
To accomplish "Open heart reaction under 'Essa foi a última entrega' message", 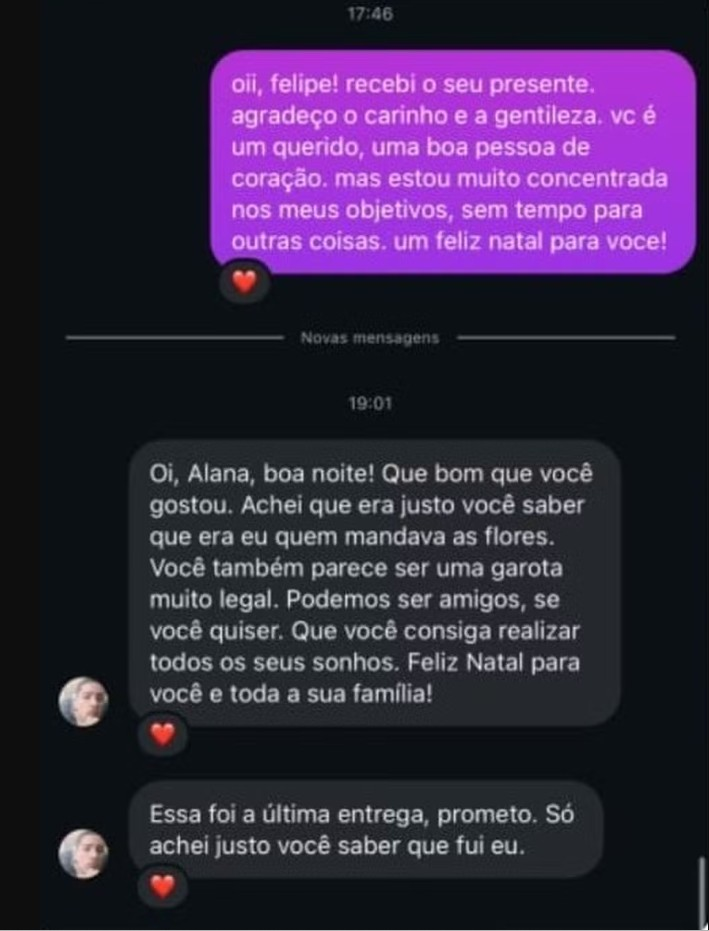I will pyautogui.click(x=162, y=885).
